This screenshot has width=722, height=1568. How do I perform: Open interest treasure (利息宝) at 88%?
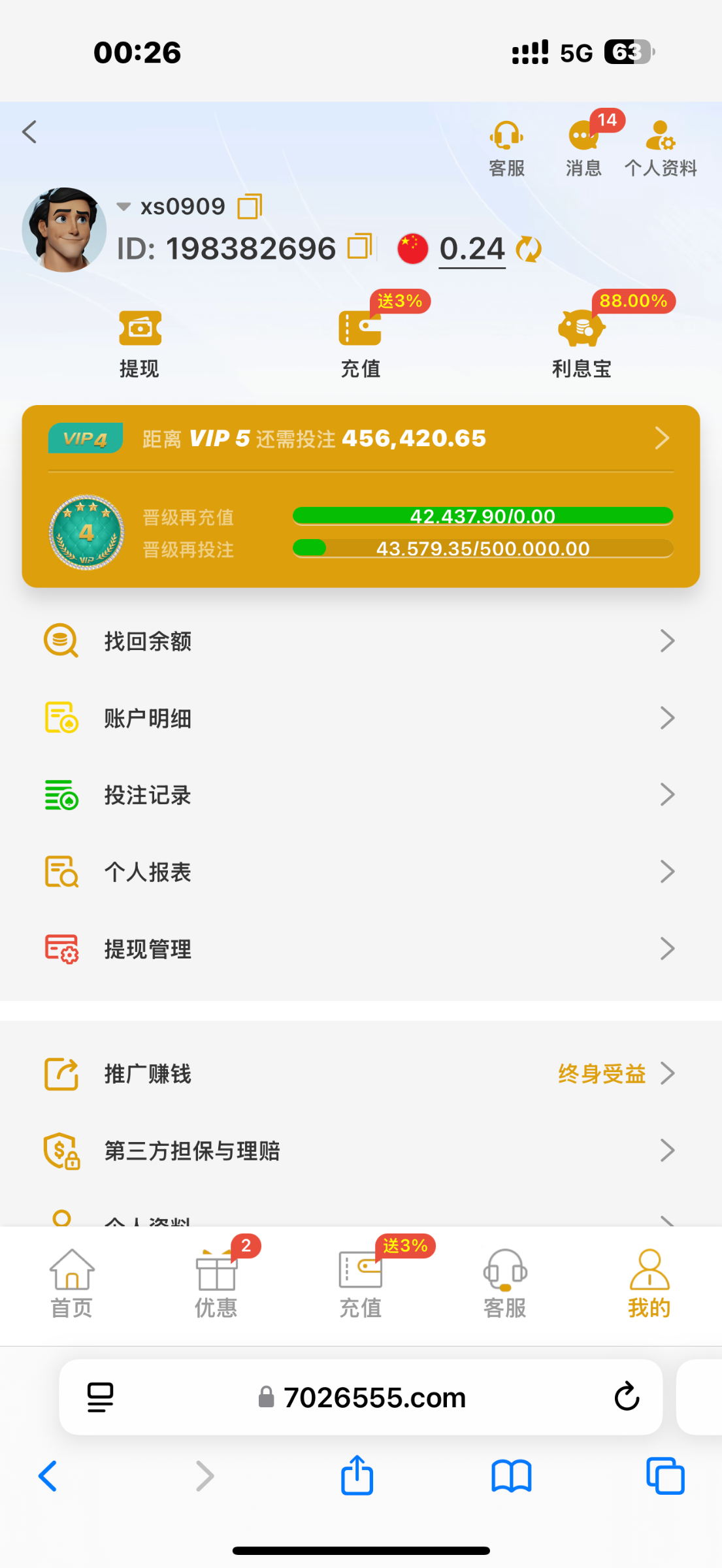[x=581, y=340]
